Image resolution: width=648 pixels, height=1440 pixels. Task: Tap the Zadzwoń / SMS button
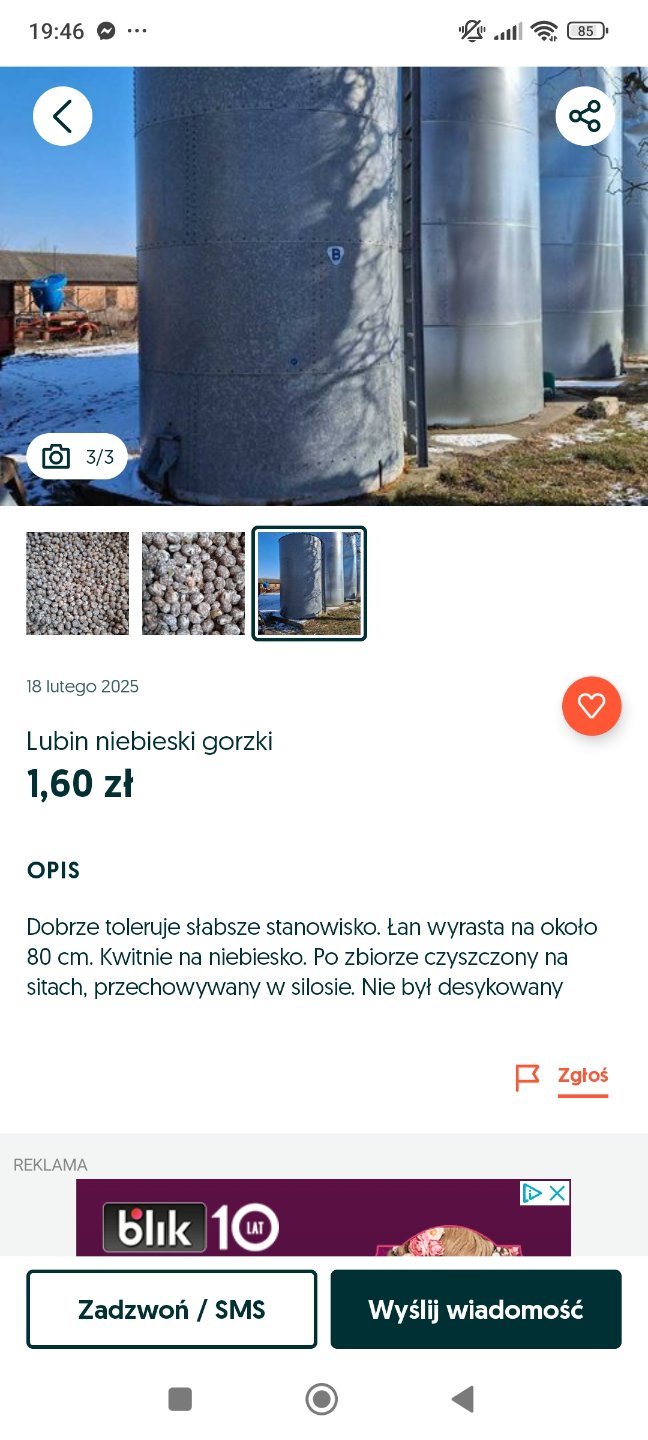click(172, 1309)
